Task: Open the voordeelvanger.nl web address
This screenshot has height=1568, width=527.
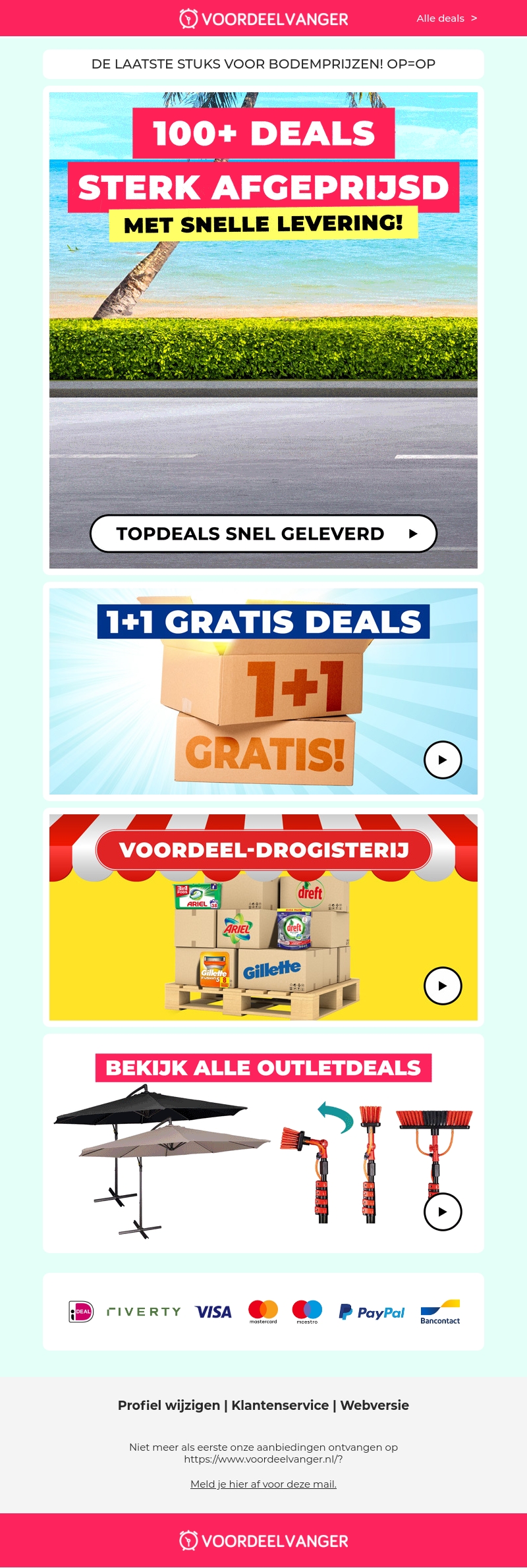Action: (263, 1459)
